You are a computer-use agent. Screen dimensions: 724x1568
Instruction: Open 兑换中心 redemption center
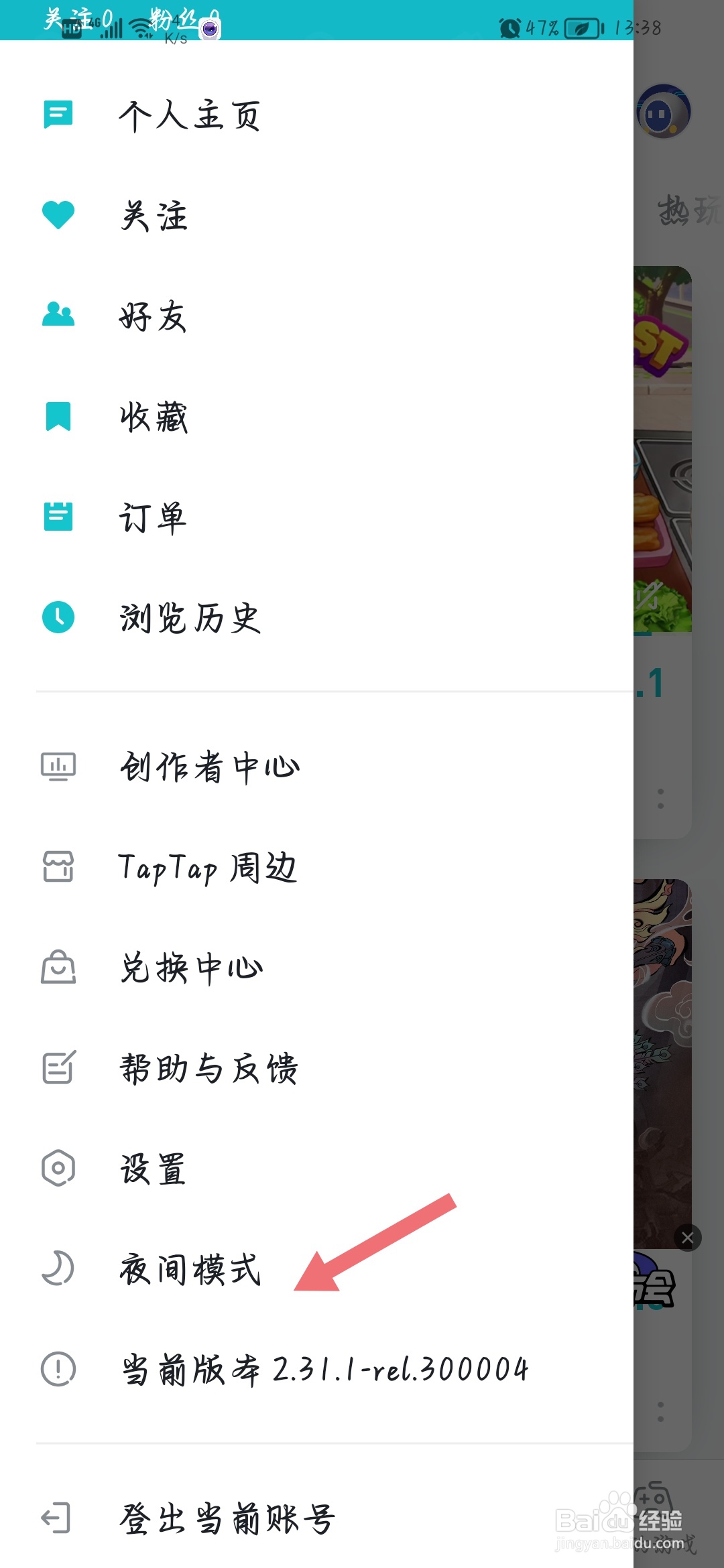point(192,968)
